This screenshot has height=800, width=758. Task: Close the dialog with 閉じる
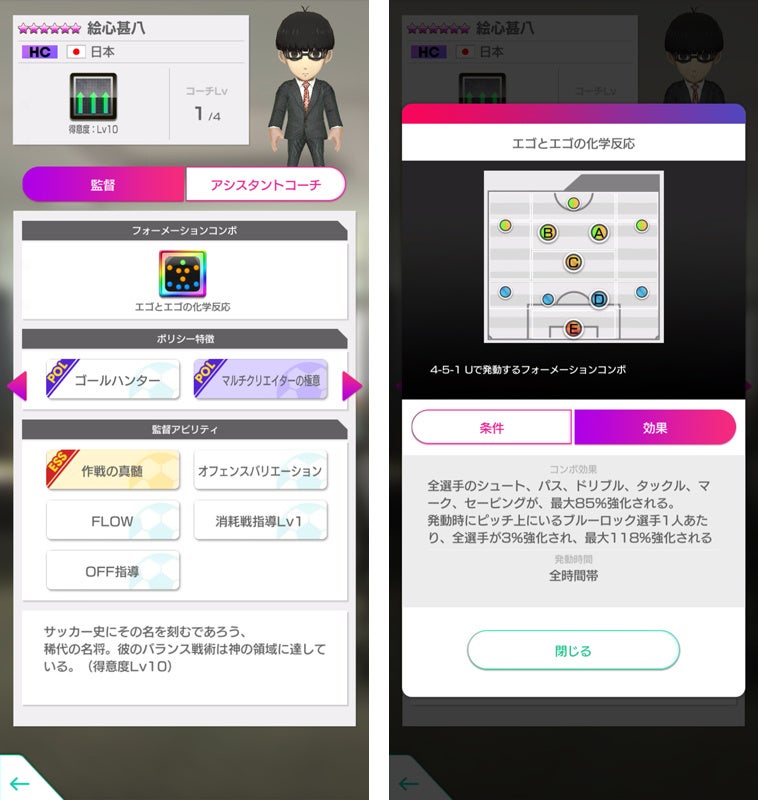pyautogui.click(x=573, y=650)
